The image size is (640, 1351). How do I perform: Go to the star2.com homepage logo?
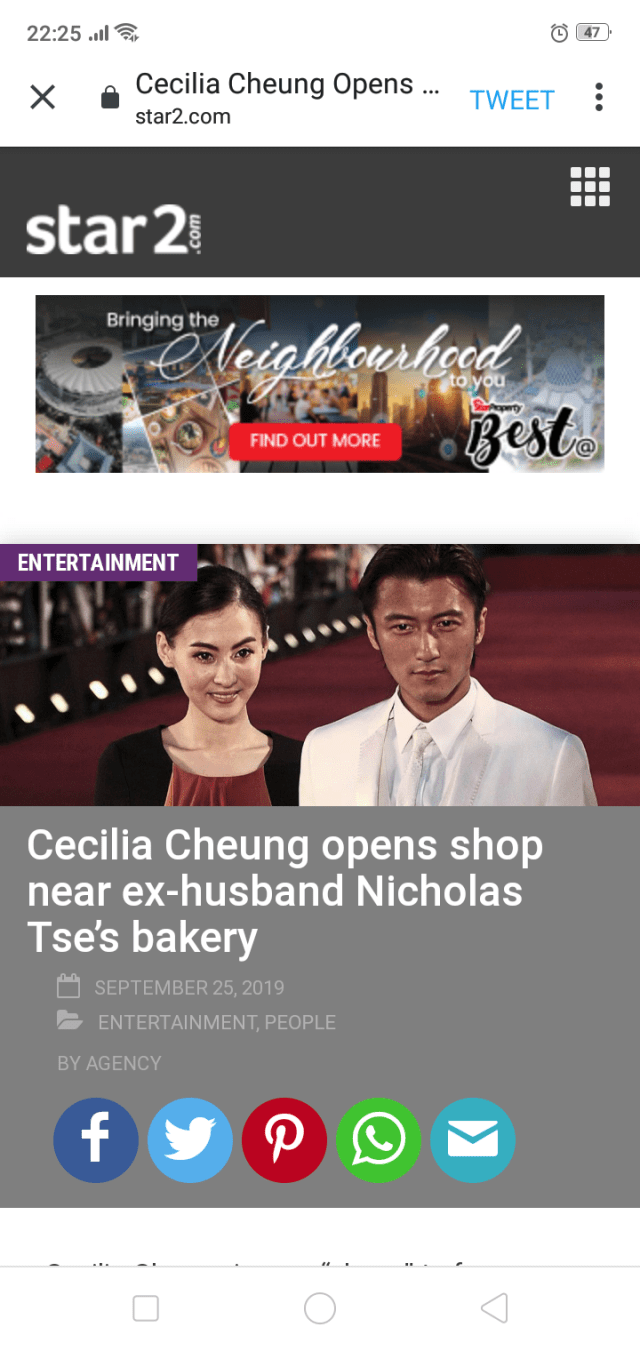click(113, 230)
